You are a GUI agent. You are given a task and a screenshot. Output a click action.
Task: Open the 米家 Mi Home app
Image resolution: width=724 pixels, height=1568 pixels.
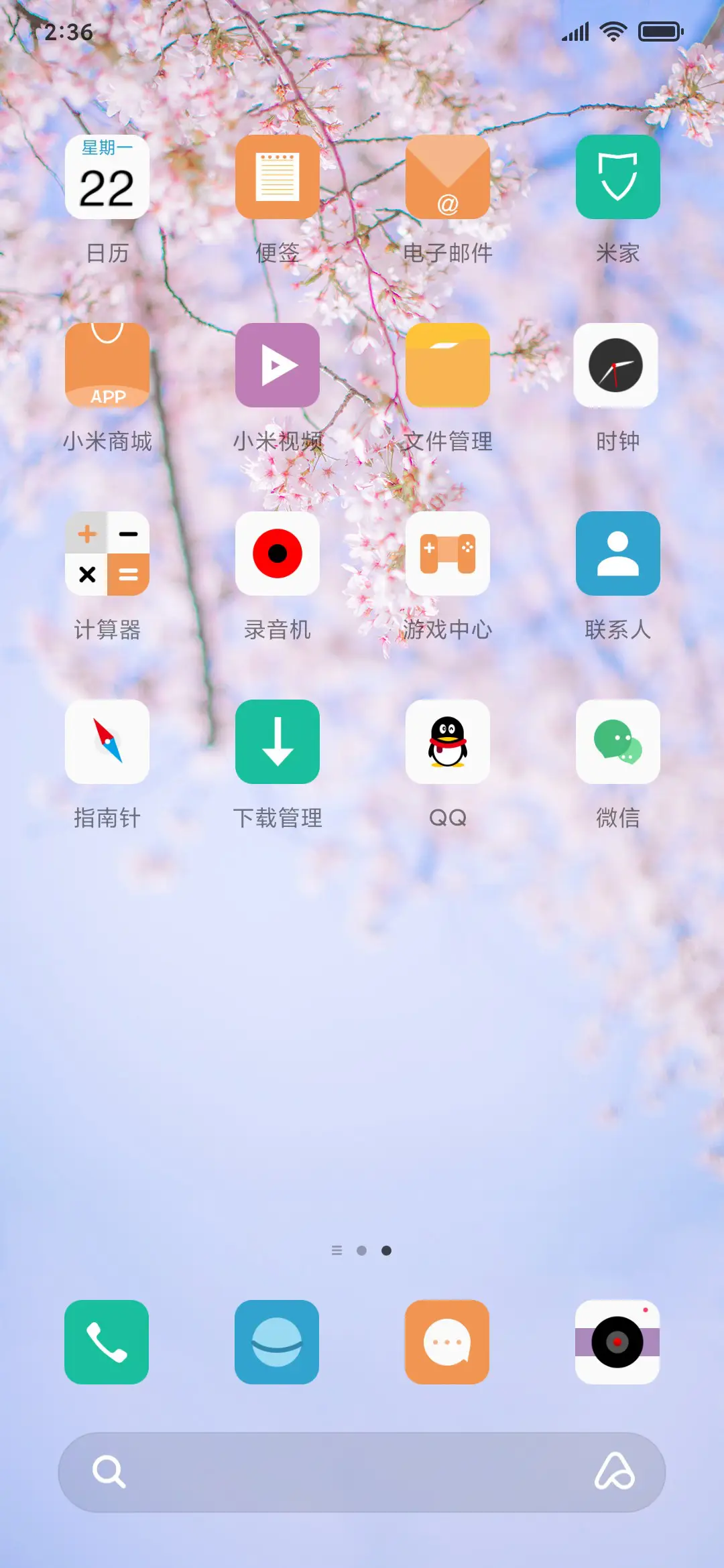618,178
